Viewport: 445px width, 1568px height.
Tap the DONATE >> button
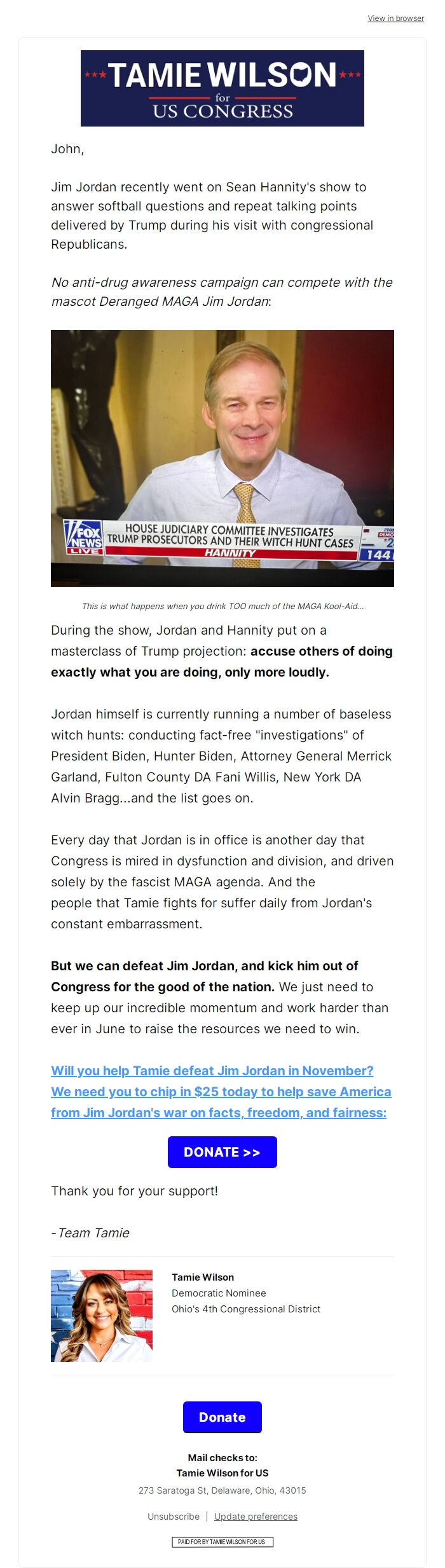tap(222, 1152)
